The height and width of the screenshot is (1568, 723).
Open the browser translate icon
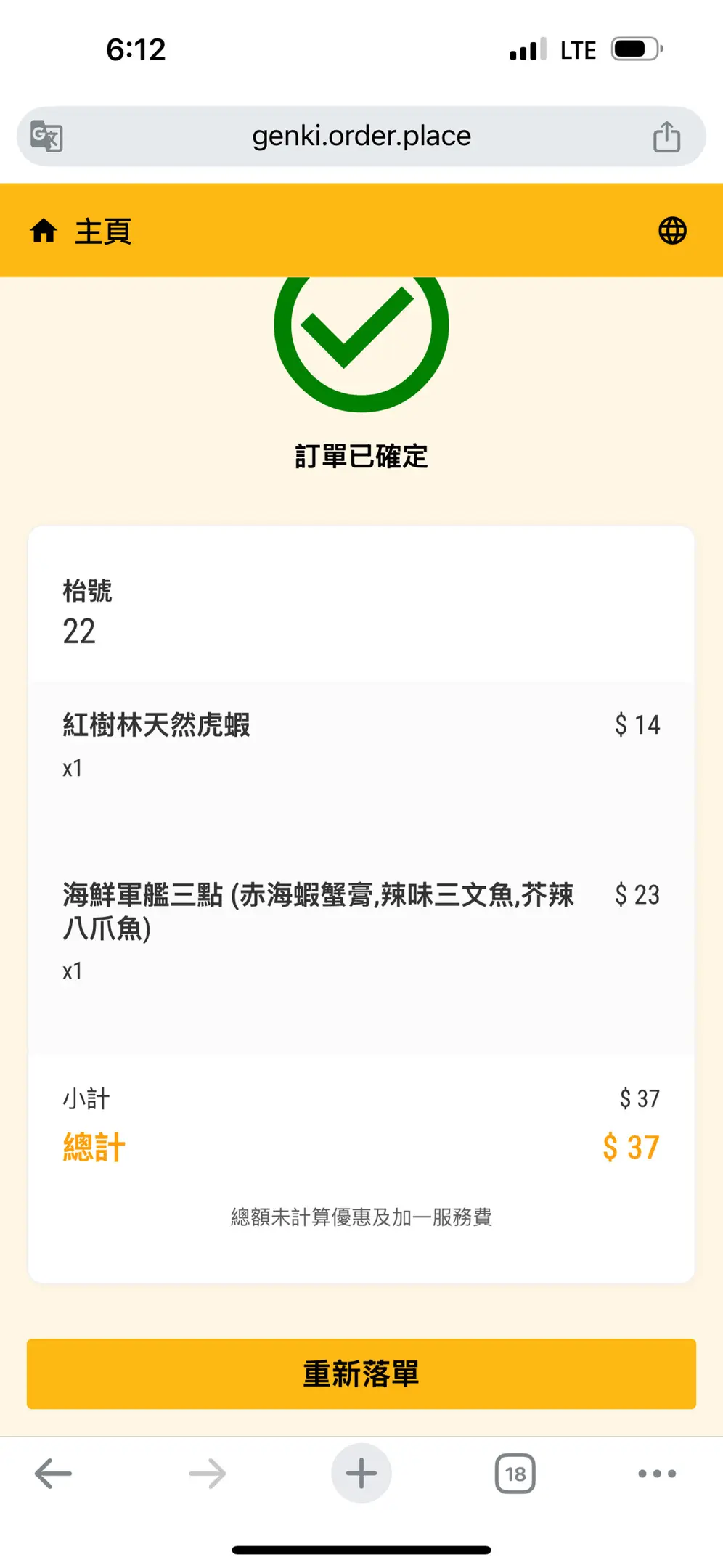click(46, 136)
